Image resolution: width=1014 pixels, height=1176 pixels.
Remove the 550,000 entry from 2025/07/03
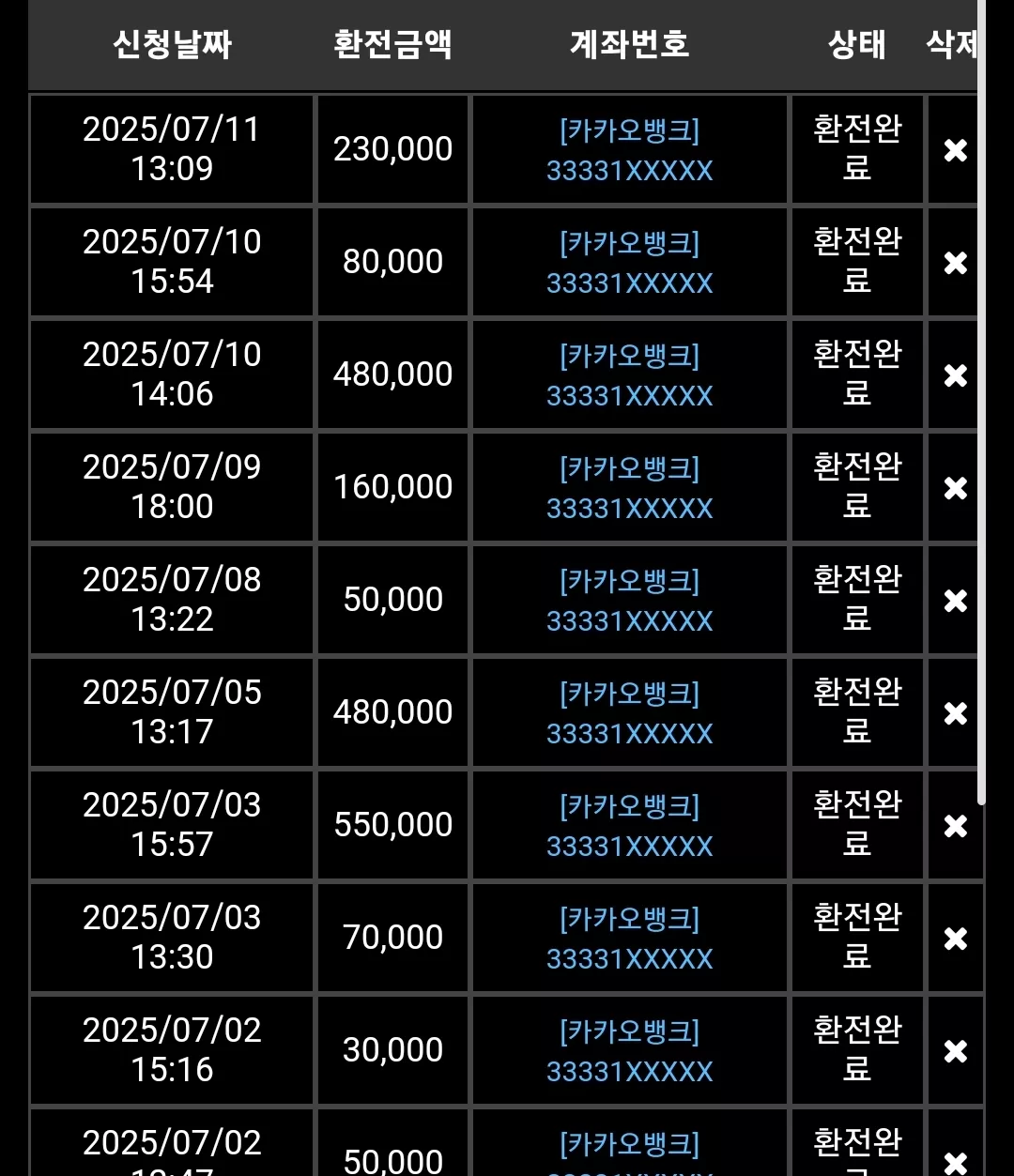(955, 826)
